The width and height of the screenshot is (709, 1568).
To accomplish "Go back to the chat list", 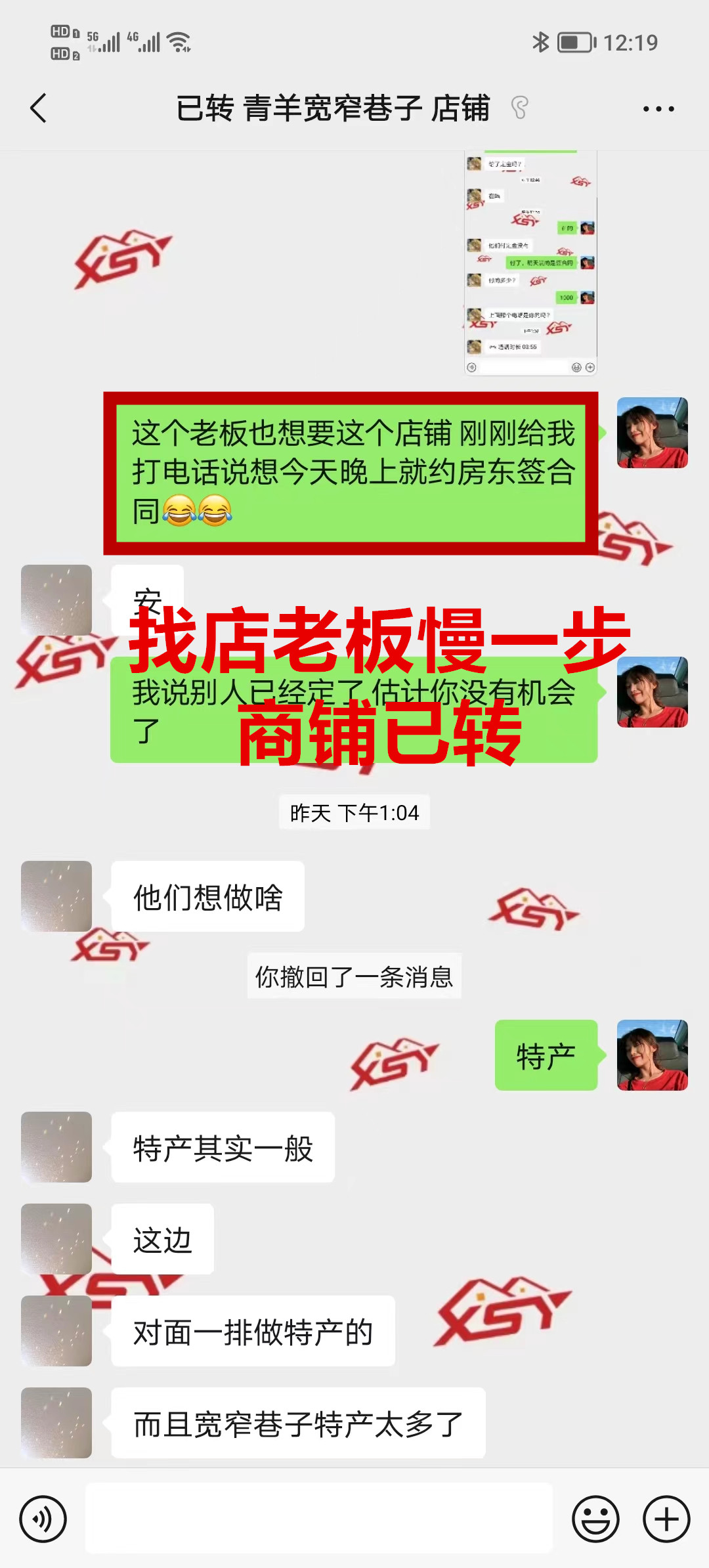I will click(x=39, y=108).
